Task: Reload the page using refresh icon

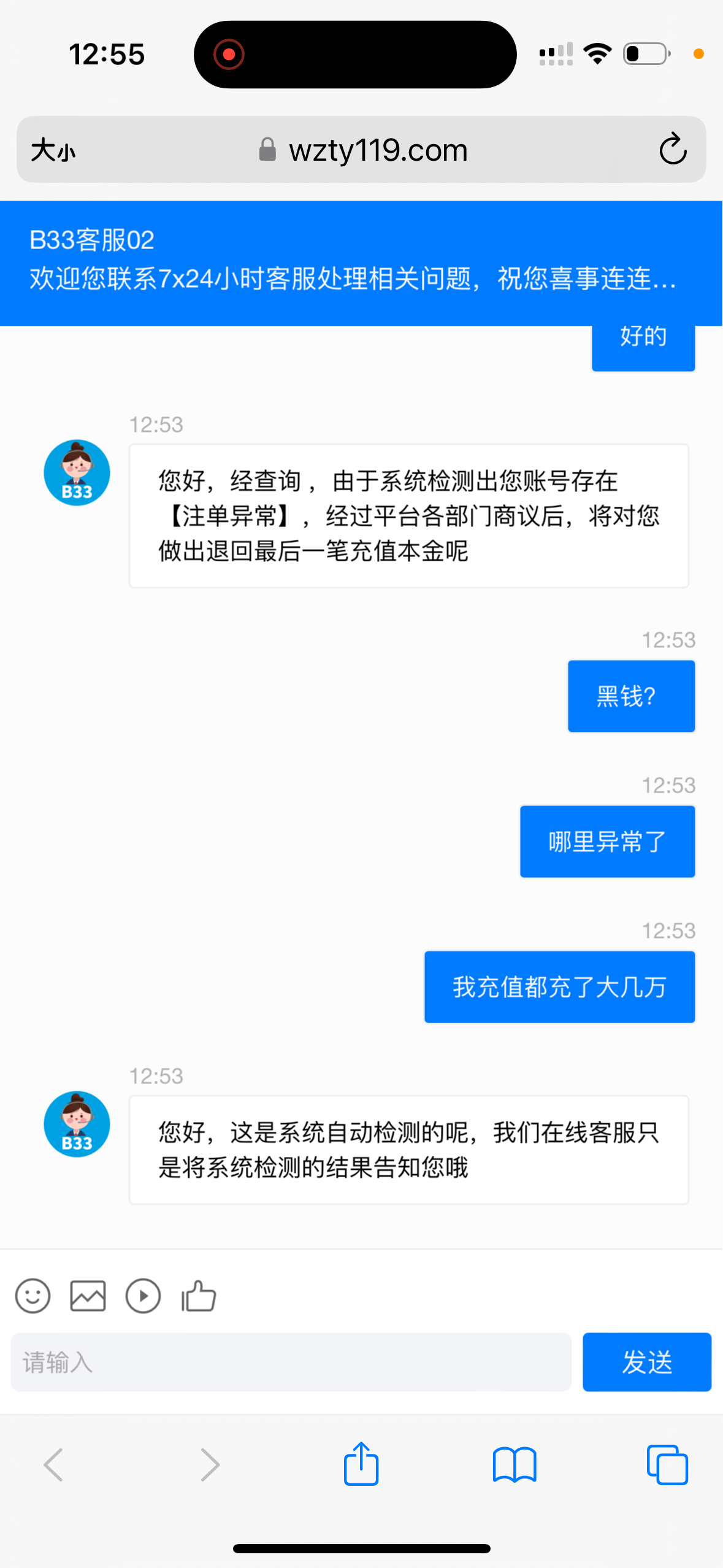Action: point(673,149)
